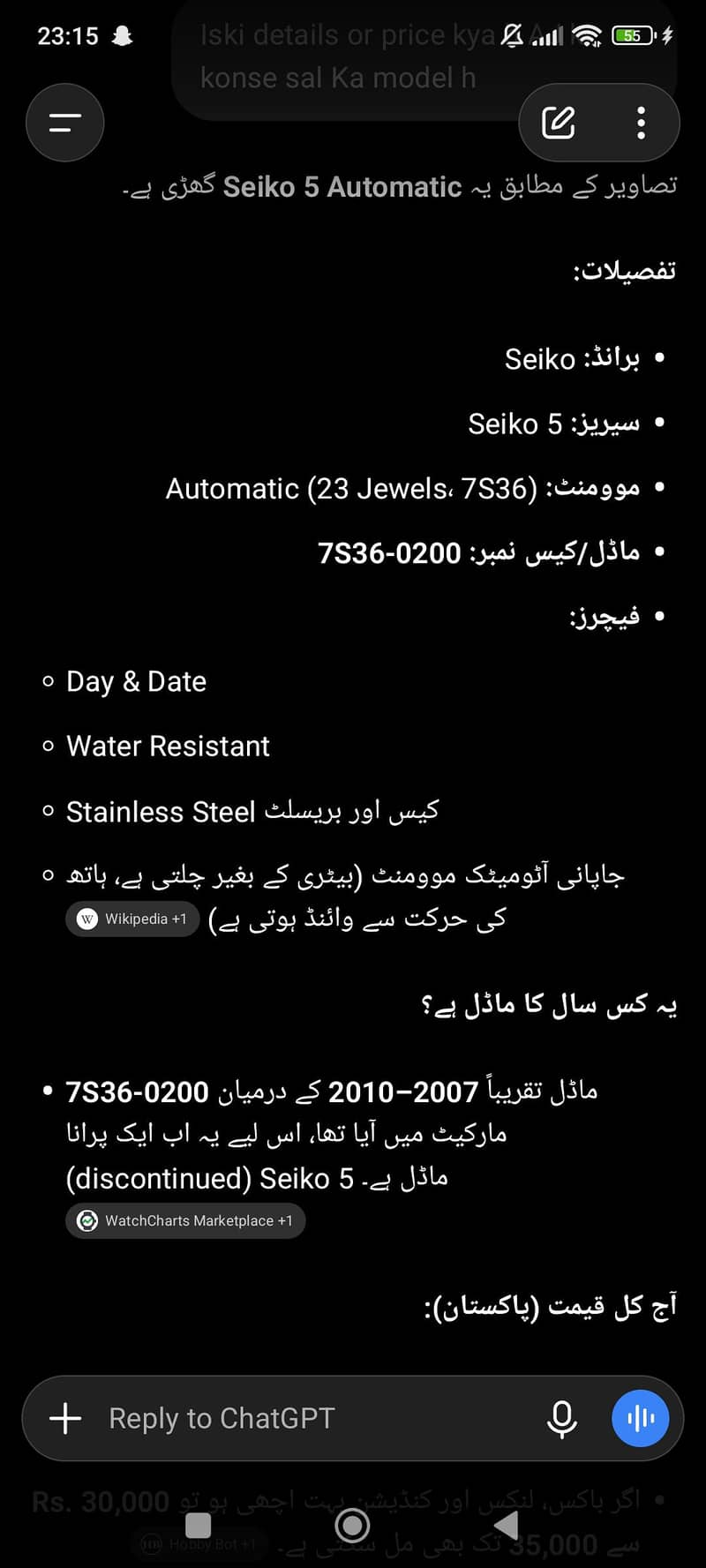Image resolution: width=706 pixels, height=1568 pixels.
Task: Open the three-dot overflow menu
Action: pyautogui.click(x=642, y=123)
